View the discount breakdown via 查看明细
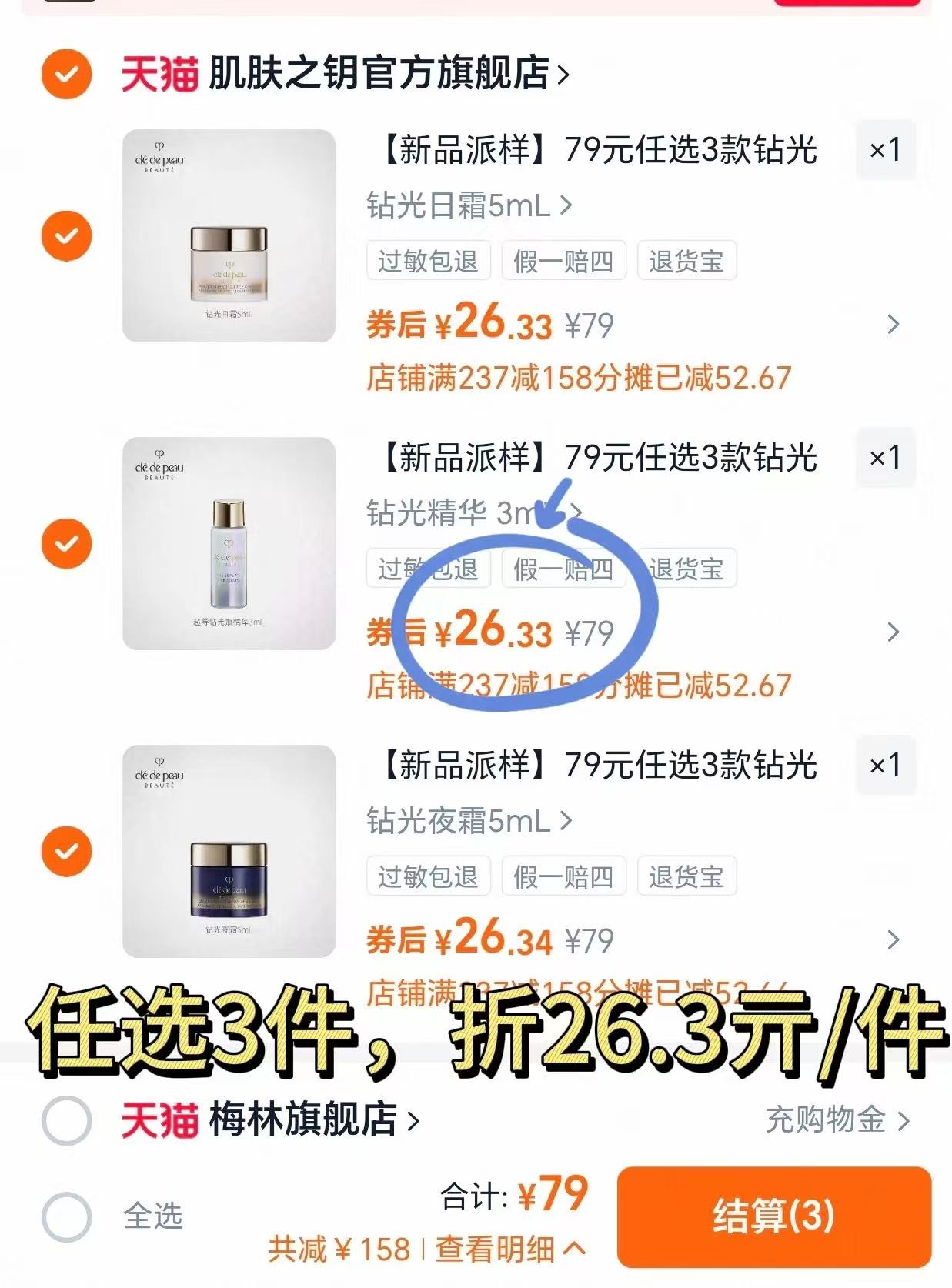This screenshot has width=952, height=1288. (509, 1249)
